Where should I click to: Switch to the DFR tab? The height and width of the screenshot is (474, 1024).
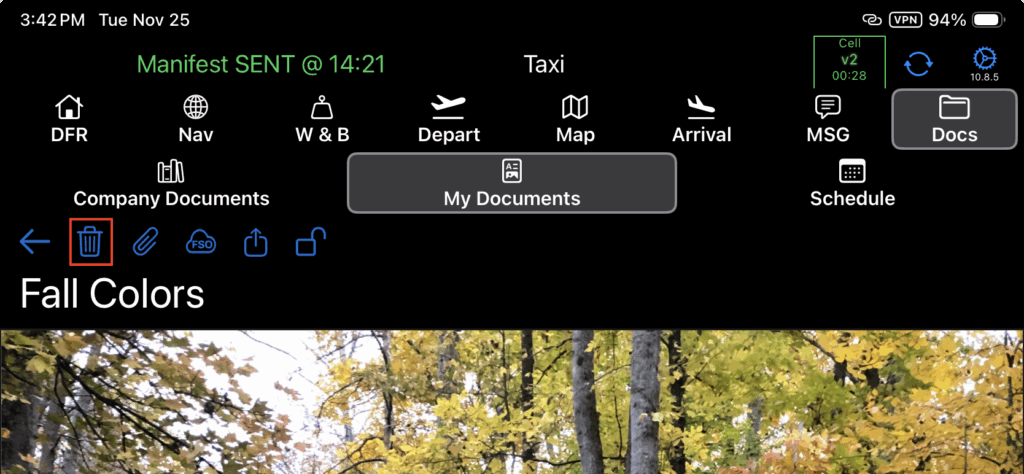pyautogui.click(x=68, y=119)
